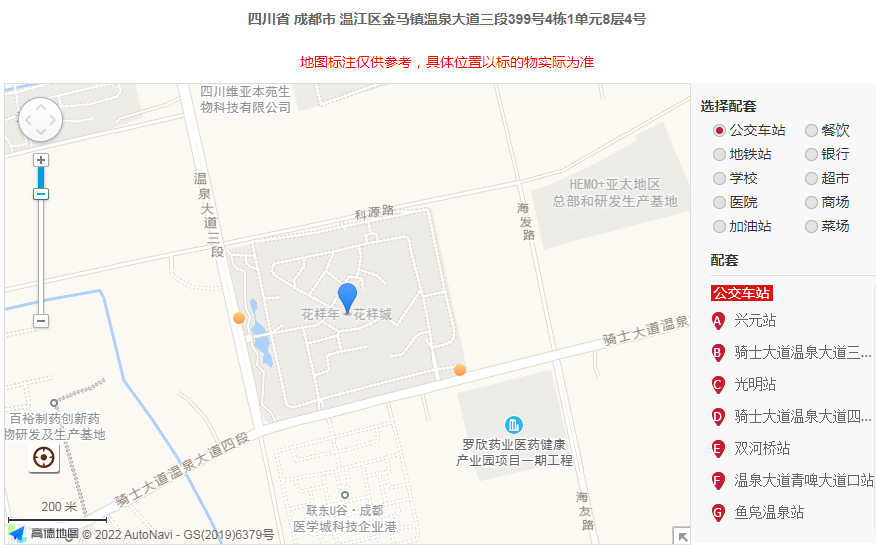Open the 光明站 bus stop result

tap(755, 384)
